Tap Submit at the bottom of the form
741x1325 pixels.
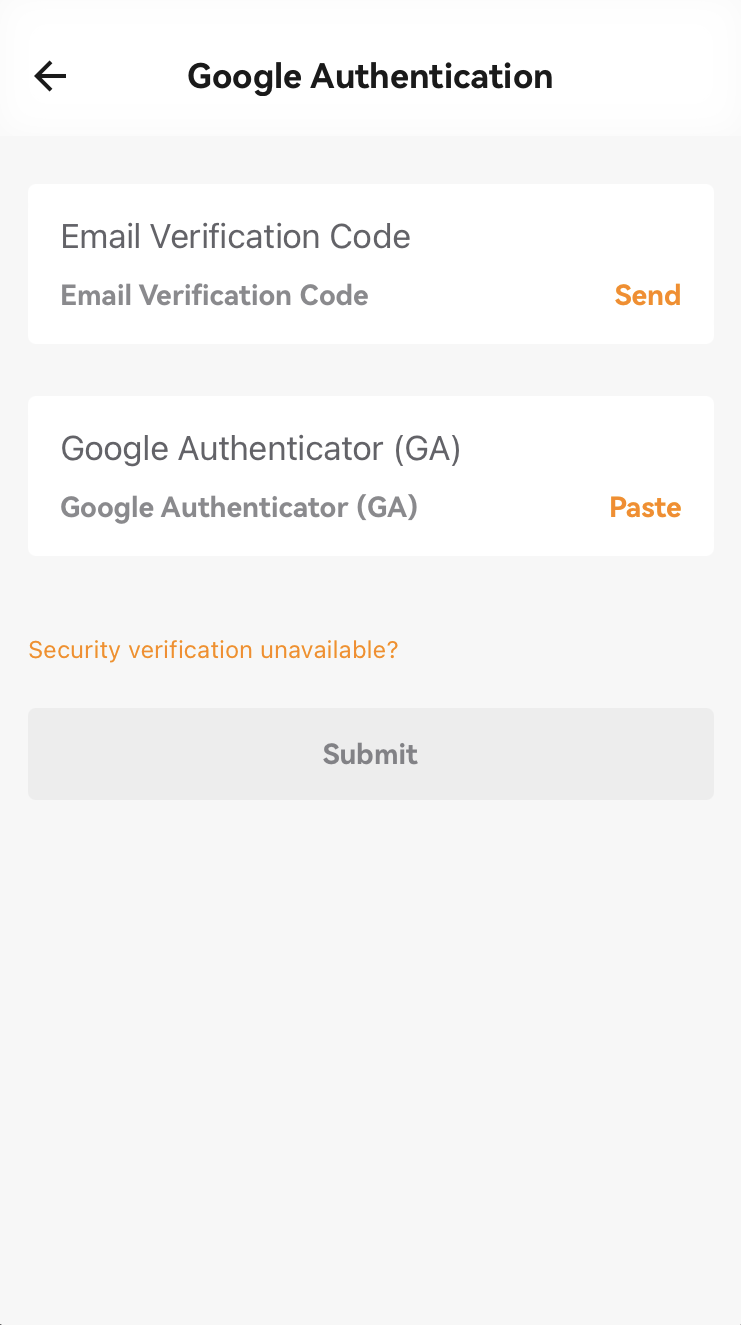click(x=370, y=753)
